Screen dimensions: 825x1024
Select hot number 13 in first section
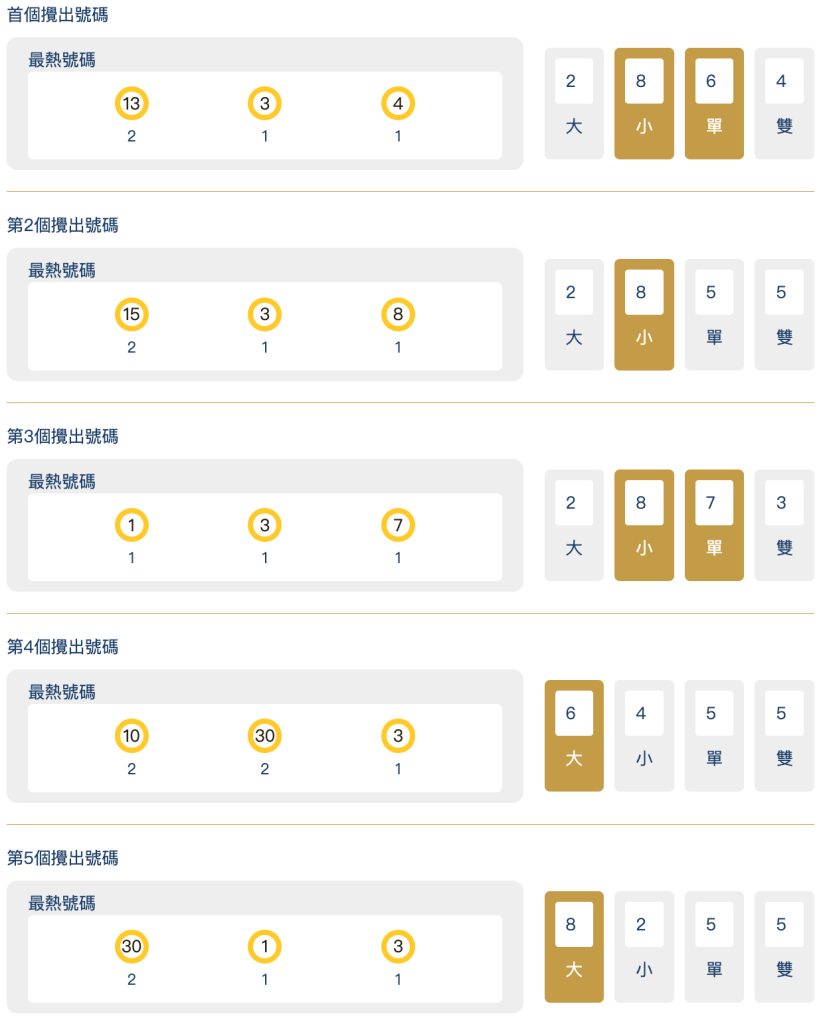(131, 103)
